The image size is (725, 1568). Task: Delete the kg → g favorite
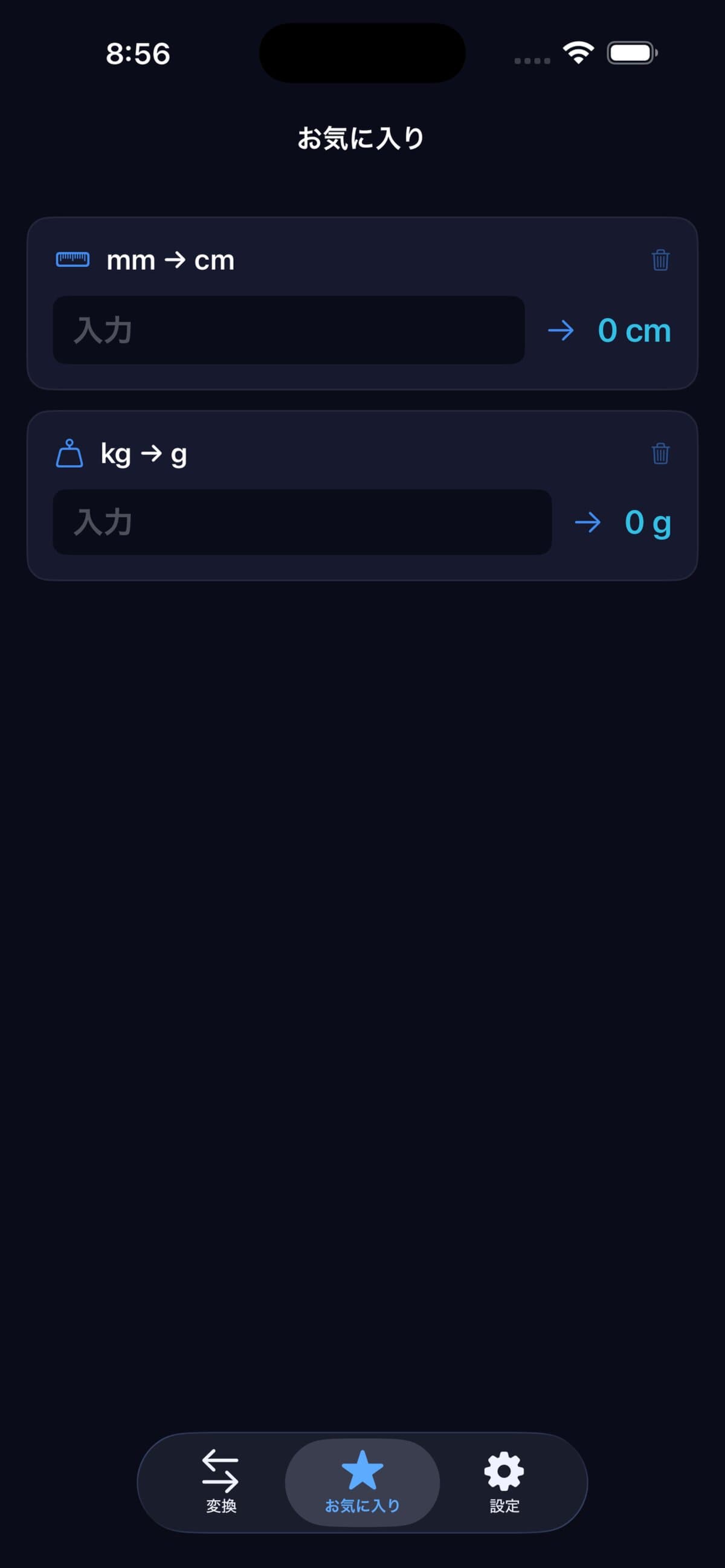[x=660, y=454]
